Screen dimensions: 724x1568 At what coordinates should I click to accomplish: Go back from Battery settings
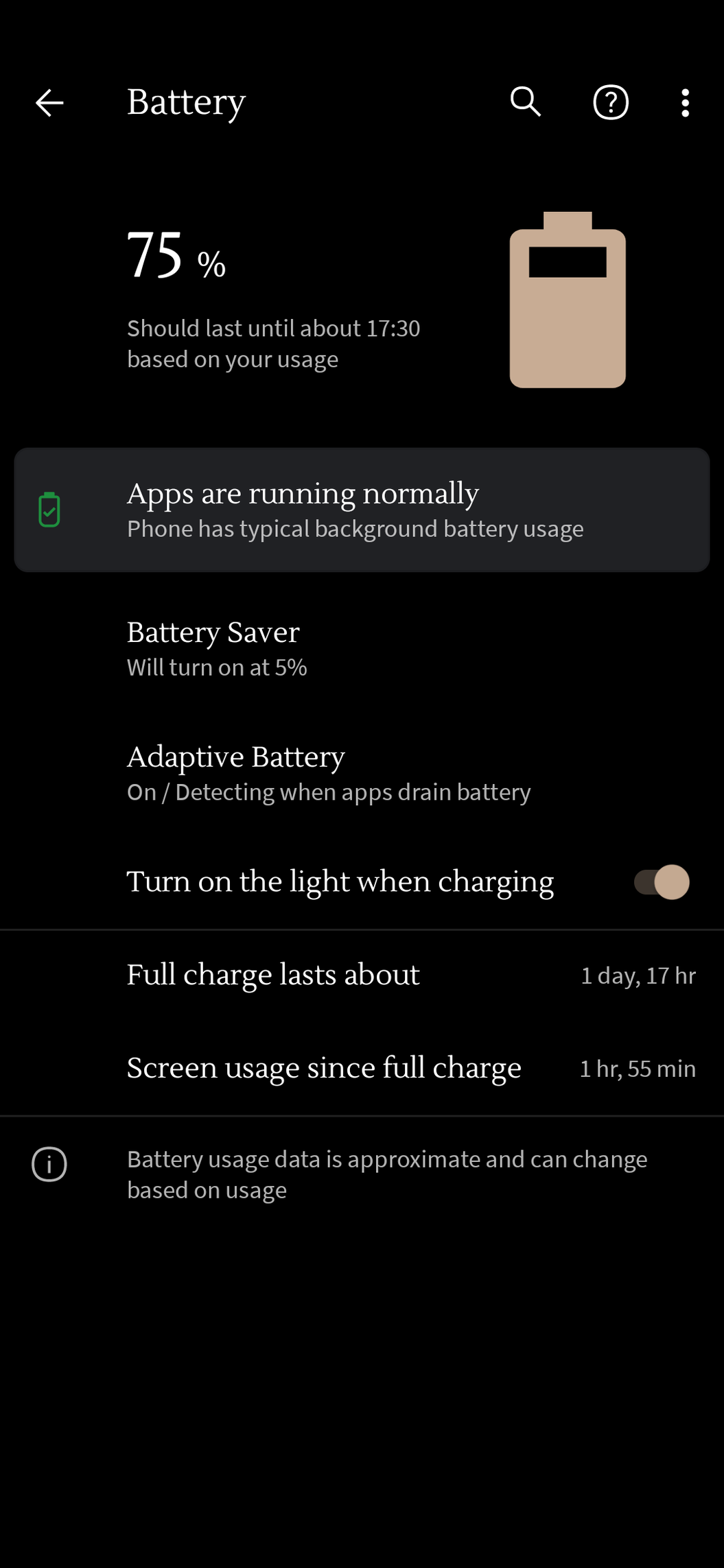pyautogui.click(x=49, y=103)
